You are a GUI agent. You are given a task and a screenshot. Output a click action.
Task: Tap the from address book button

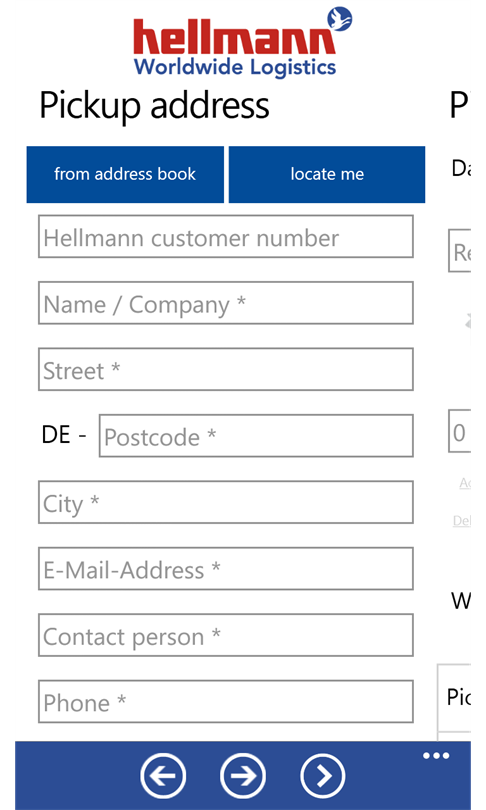[125, 174]
